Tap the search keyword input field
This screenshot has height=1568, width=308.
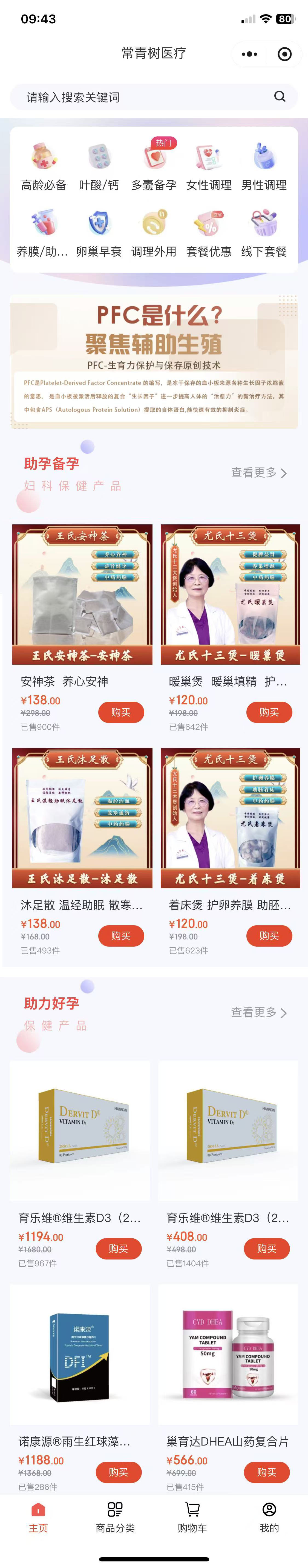146,97
